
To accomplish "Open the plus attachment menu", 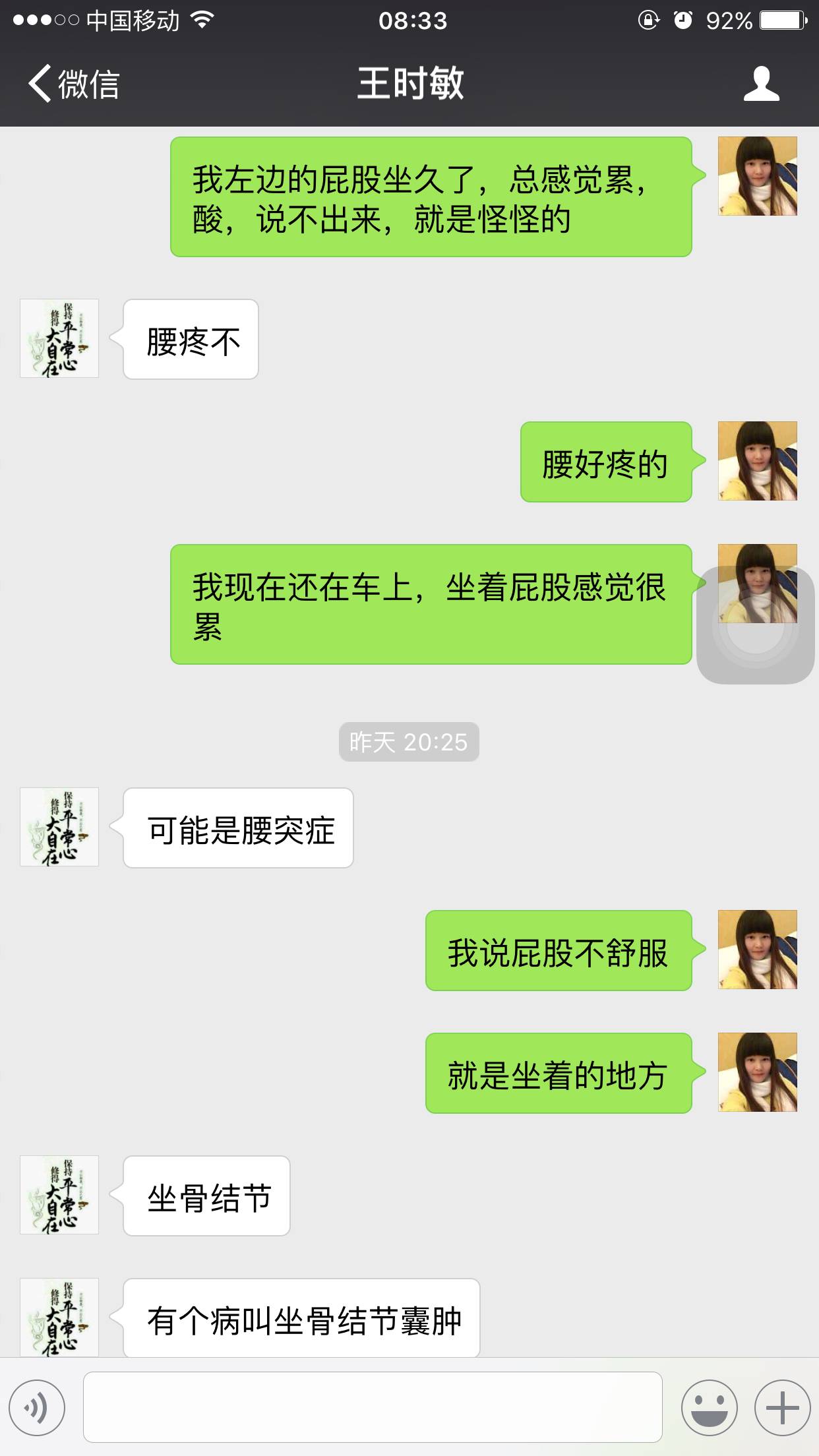I will [782, 1408].
